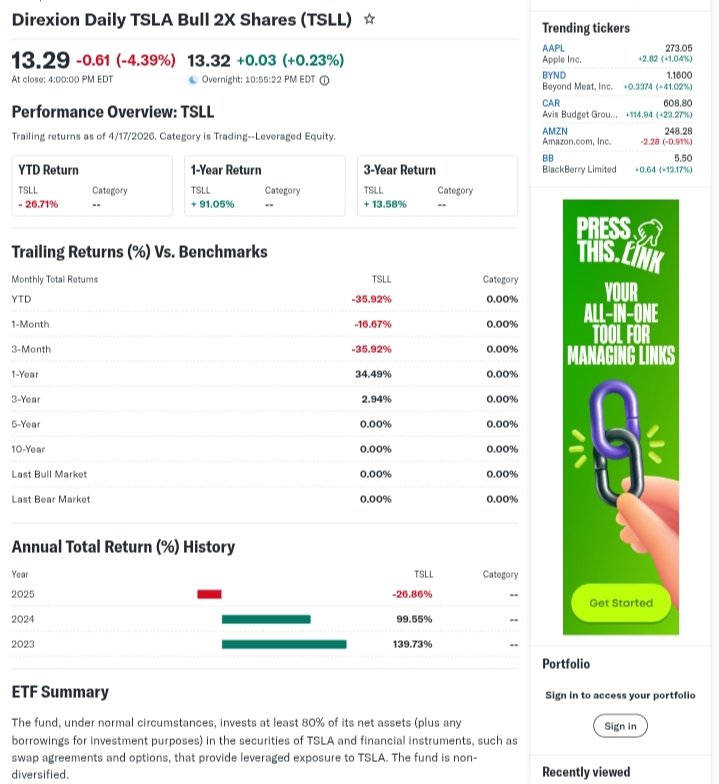Viewport: 719px width, 784px height.
Task: Sign in to access your portfolio
Action: 620,726
